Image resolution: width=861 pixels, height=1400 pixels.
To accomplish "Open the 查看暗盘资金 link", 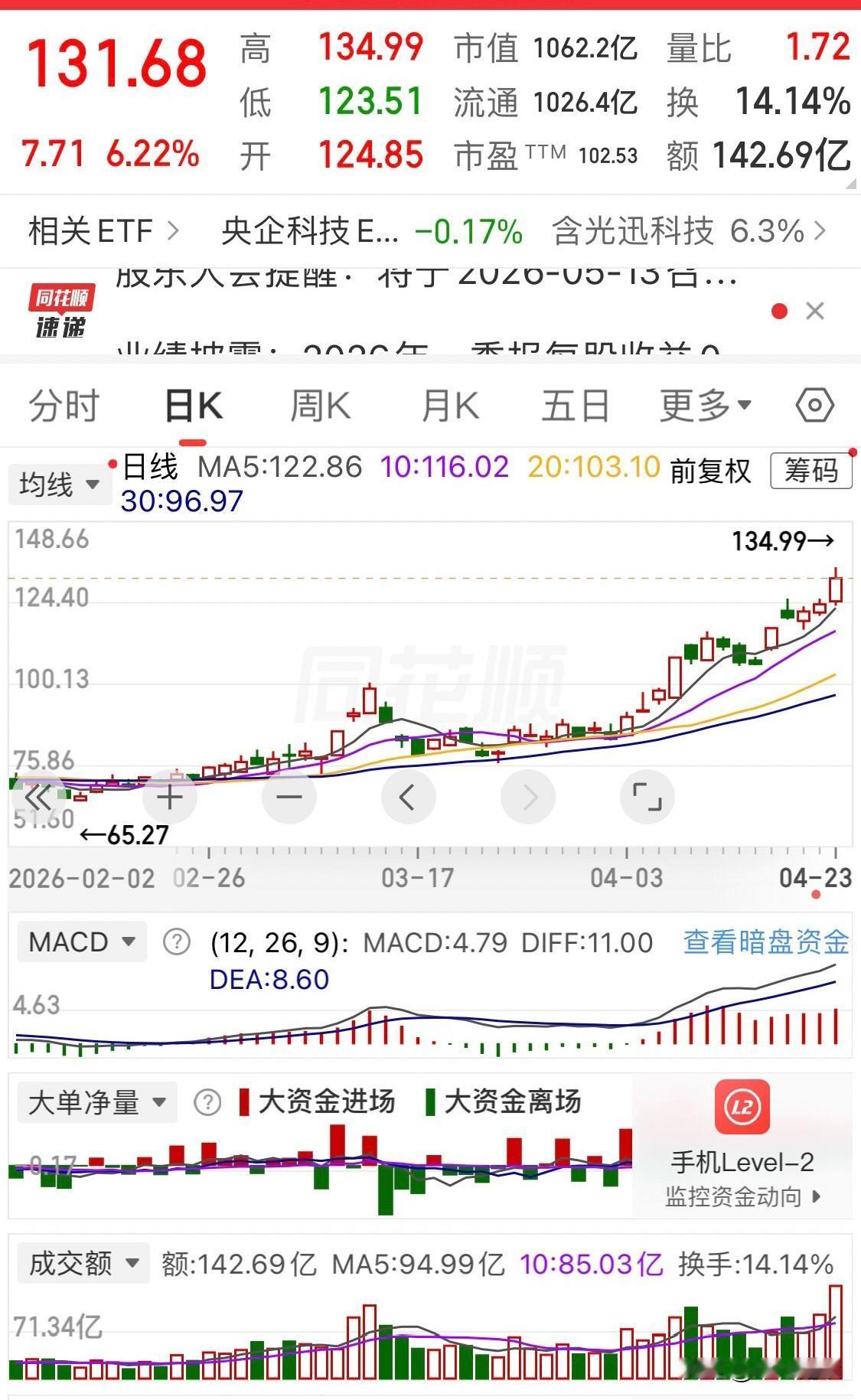I will [766, 941].
